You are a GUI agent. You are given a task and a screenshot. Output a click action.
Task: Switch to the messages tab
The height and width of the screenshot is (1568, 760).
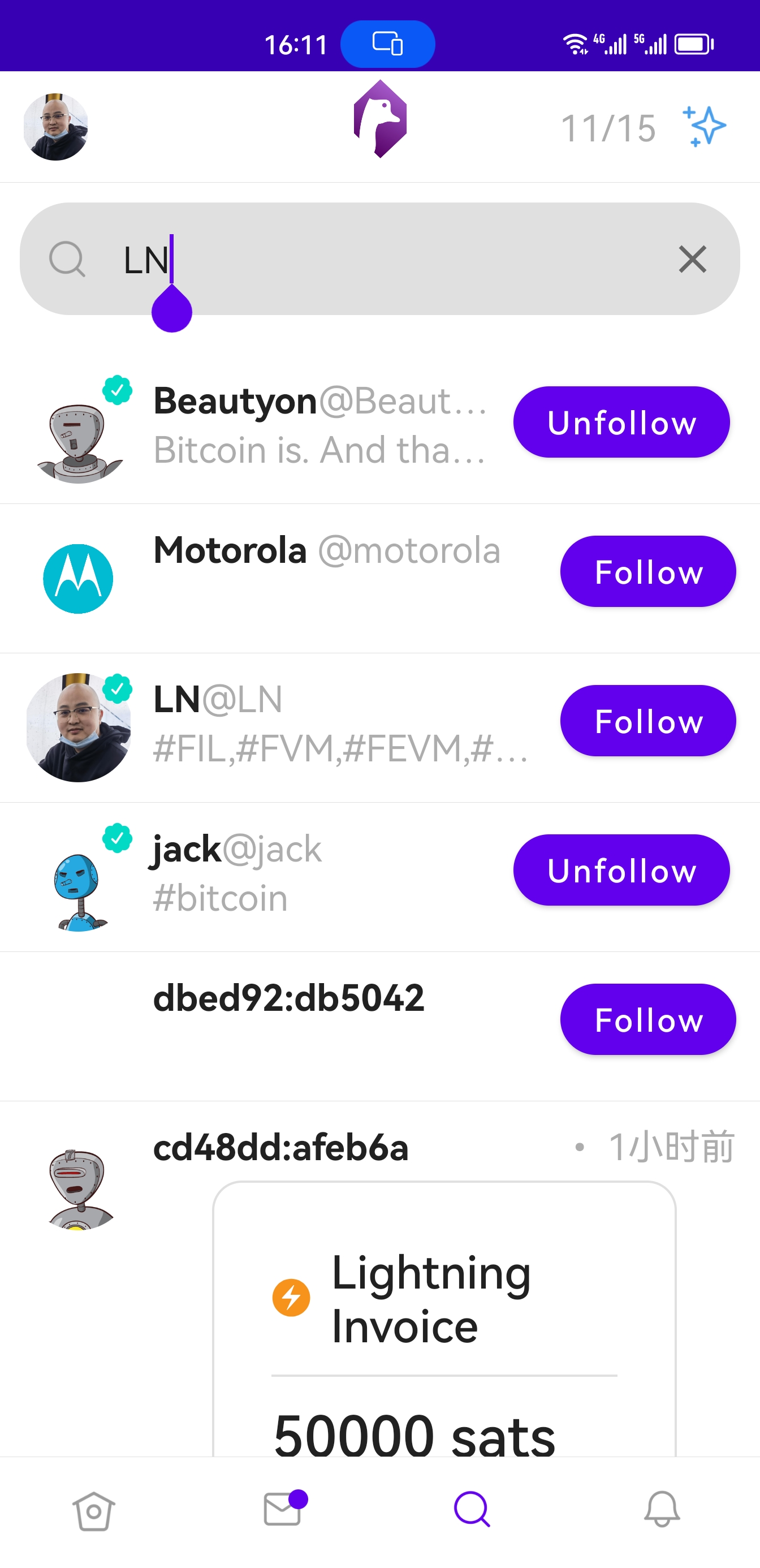tap(283, 1511)
